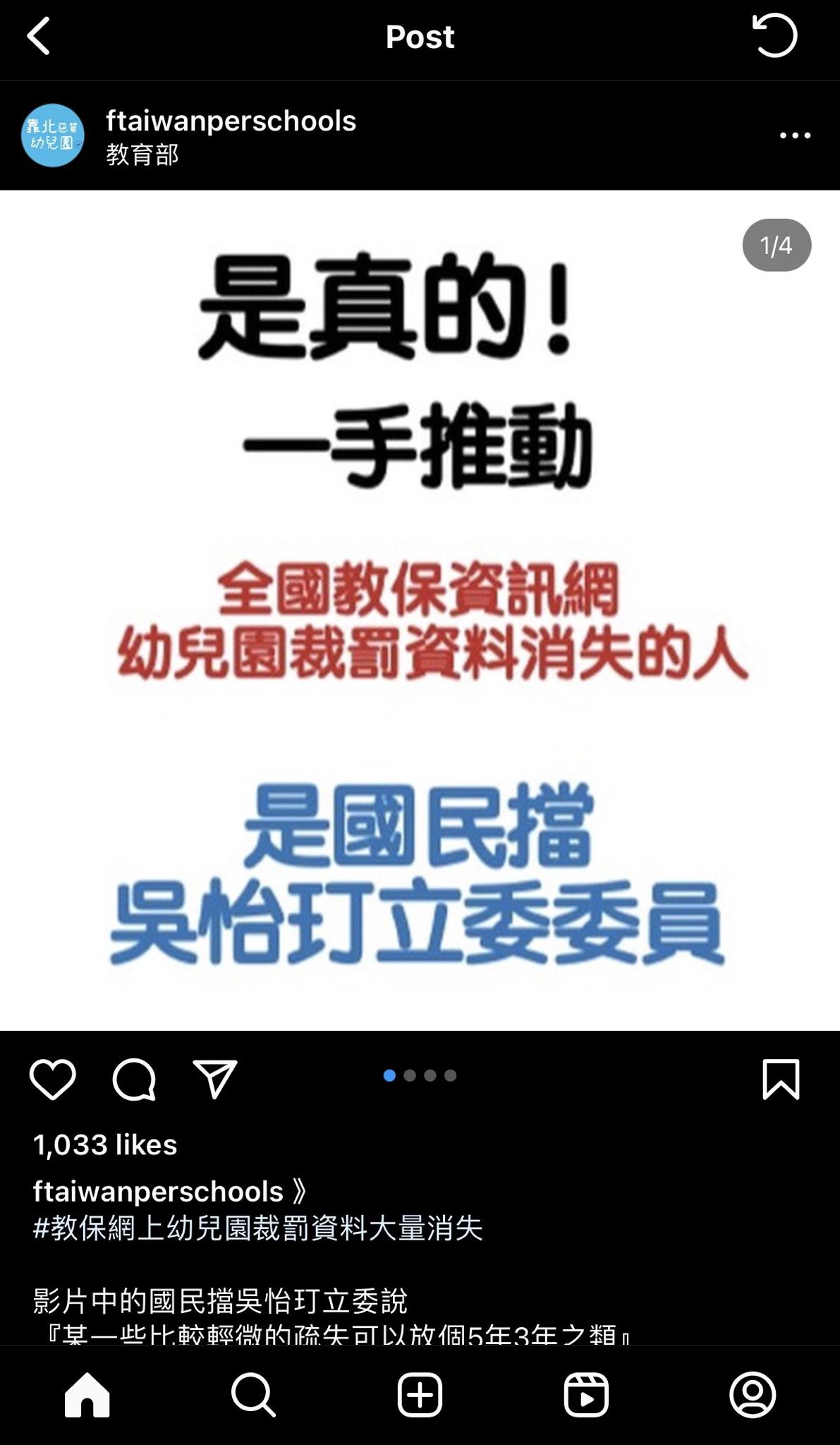
Task: Open hashtag #教保網上幼兒園裁罰資料大量消失
Action: tap(257, 1228)
